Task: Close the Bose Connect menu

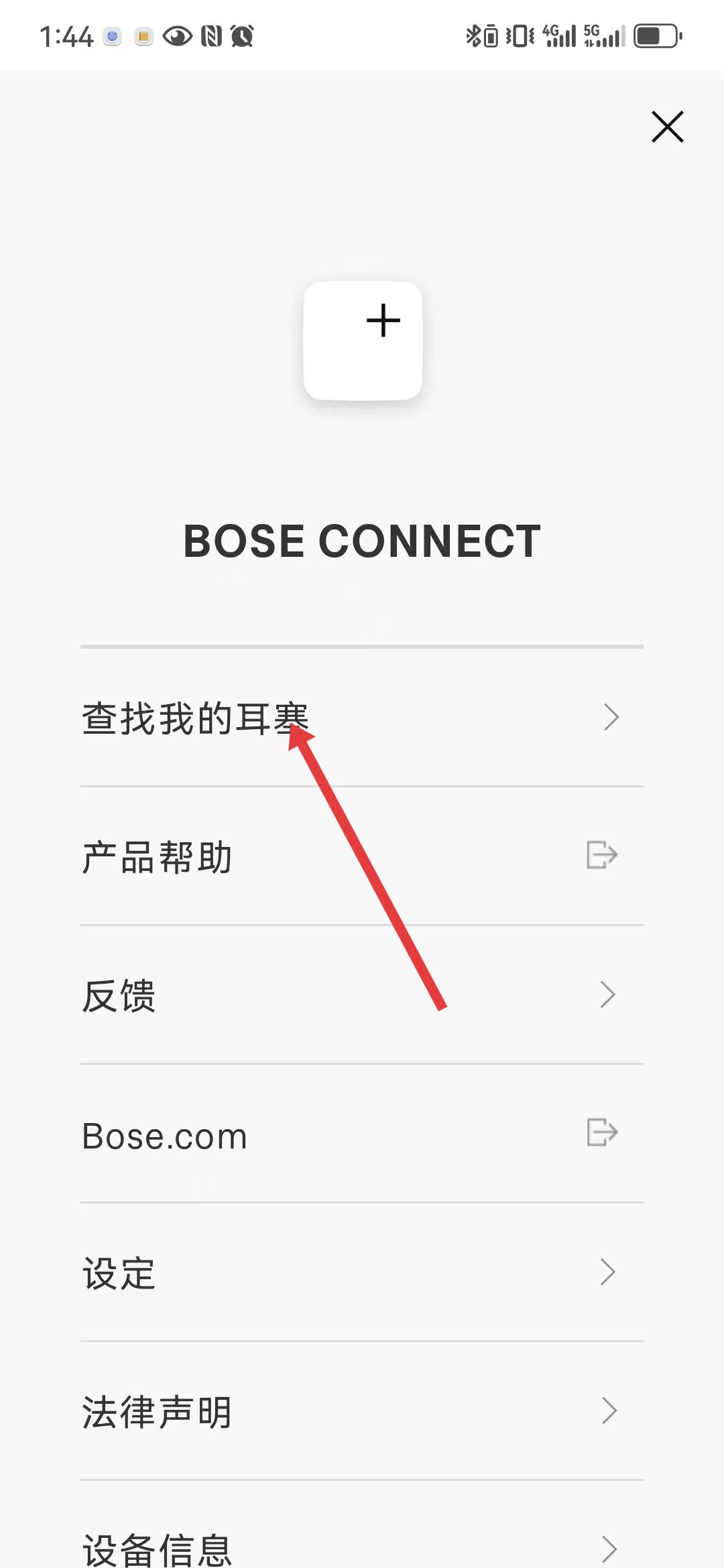Action: point(667,127)
